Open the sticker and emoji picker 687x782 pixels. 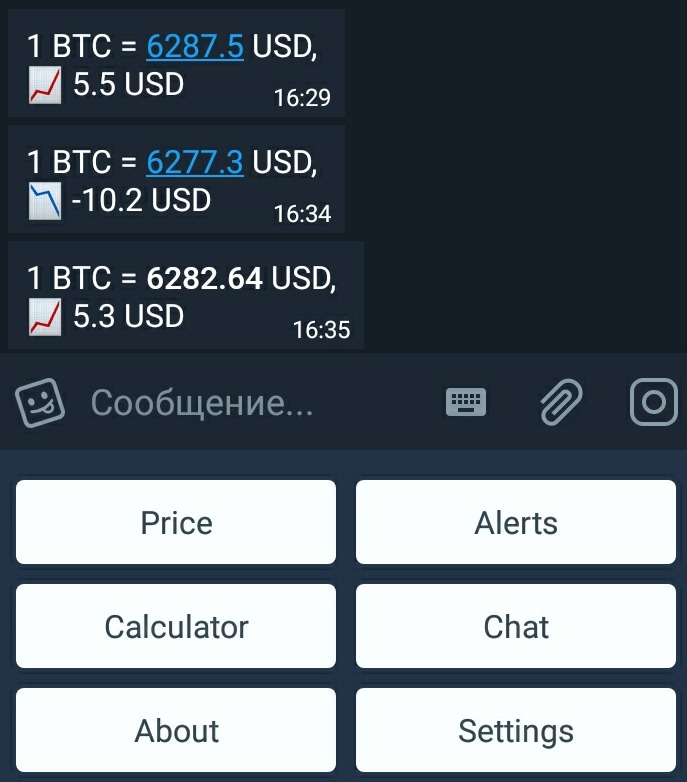click(41, 403)
